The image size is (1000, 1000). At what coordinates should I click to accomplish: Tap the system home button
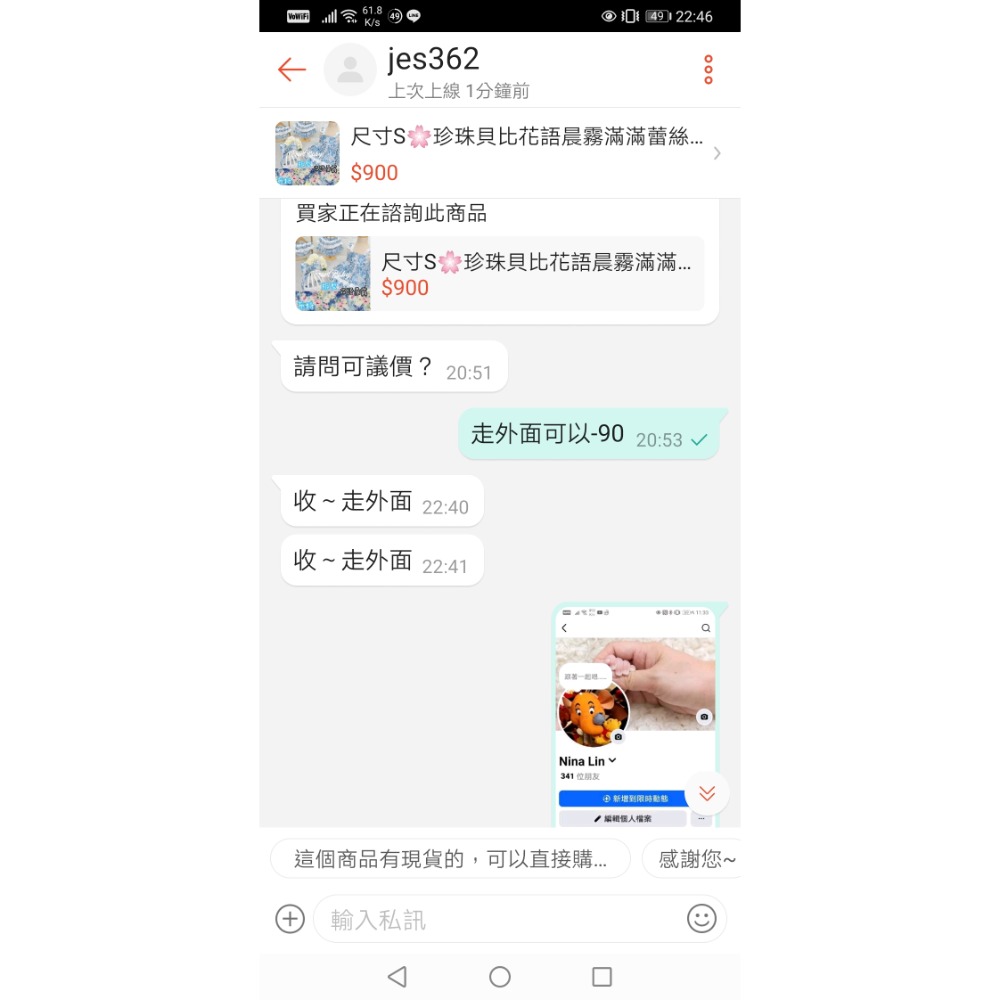tap(500, 977)
